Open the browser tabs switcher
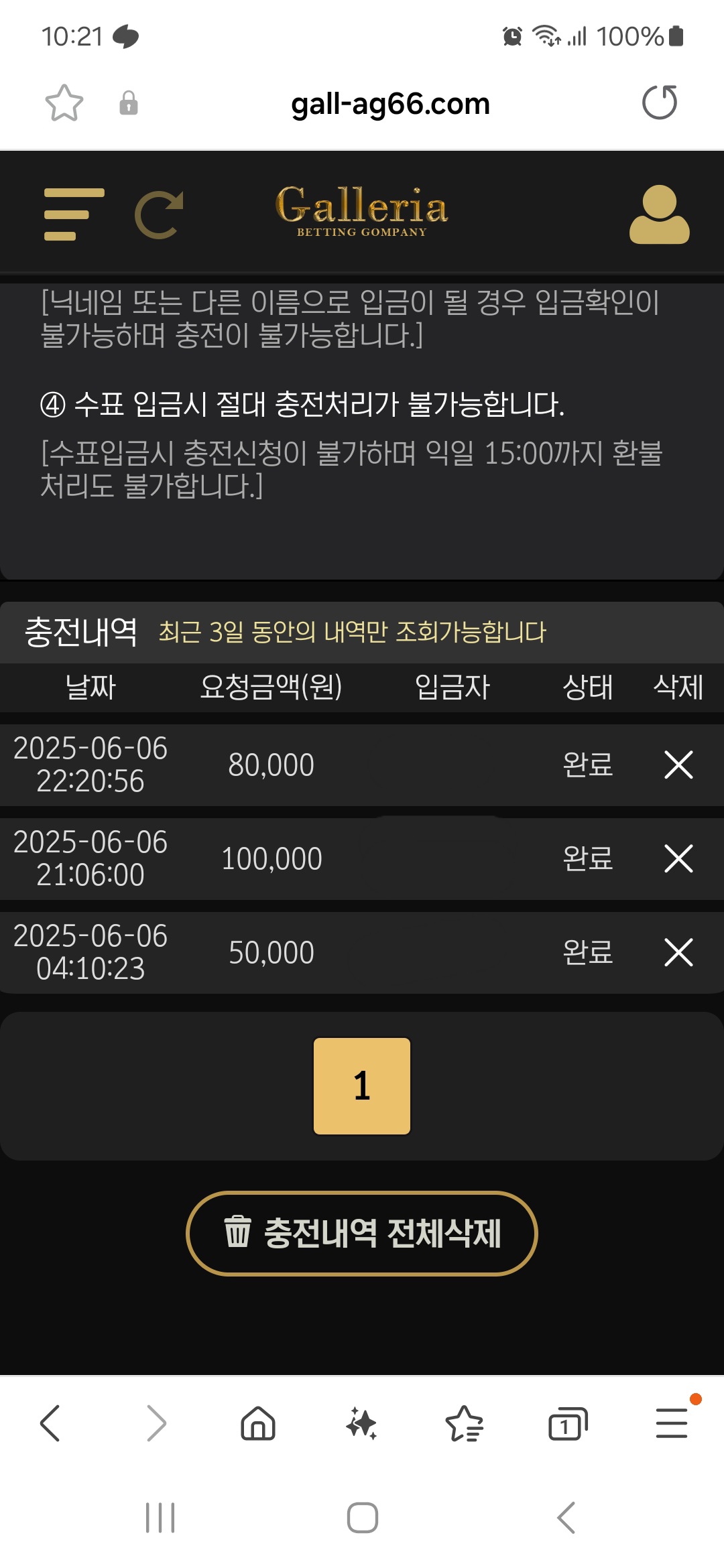This screenshot has height=1568, width=724. [567, 1423]
